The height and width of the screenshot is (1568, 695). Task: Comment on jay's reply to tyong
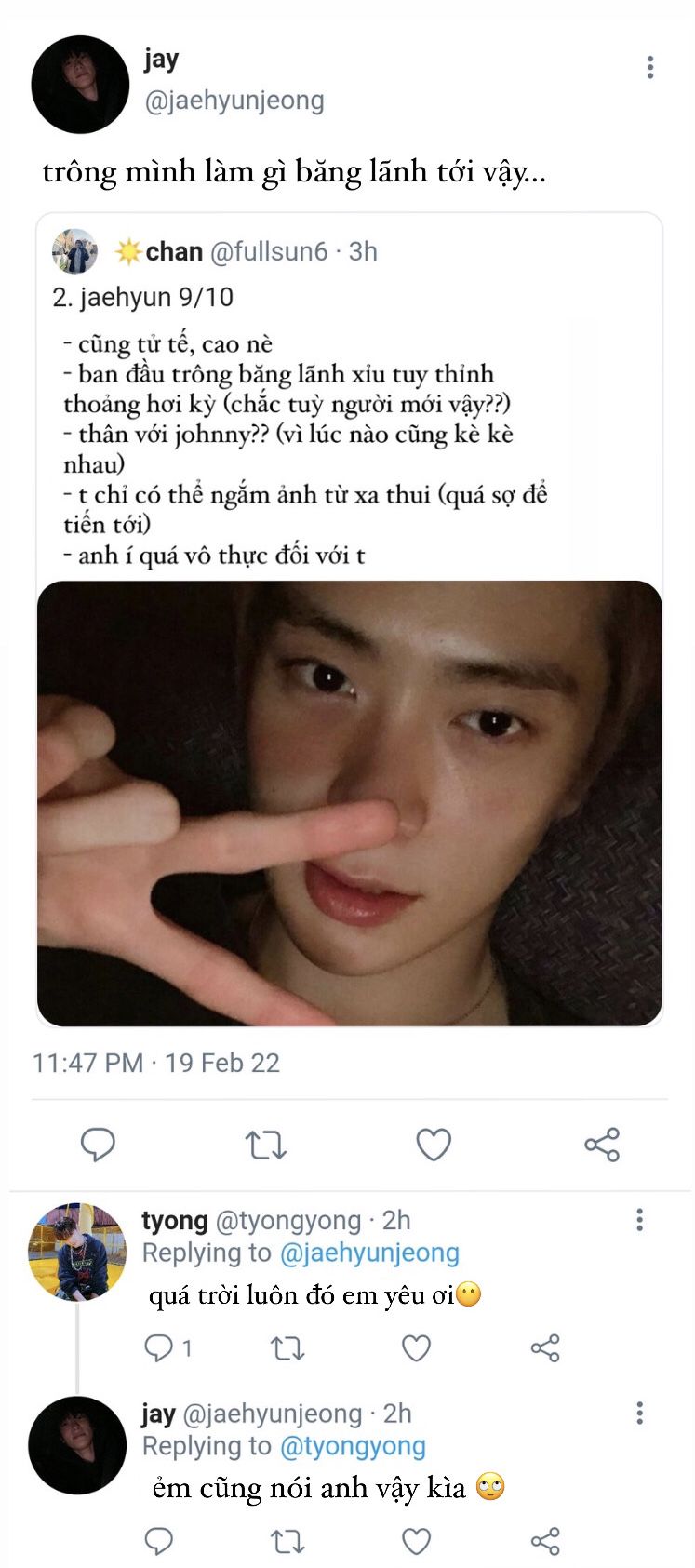[159, 1541]
